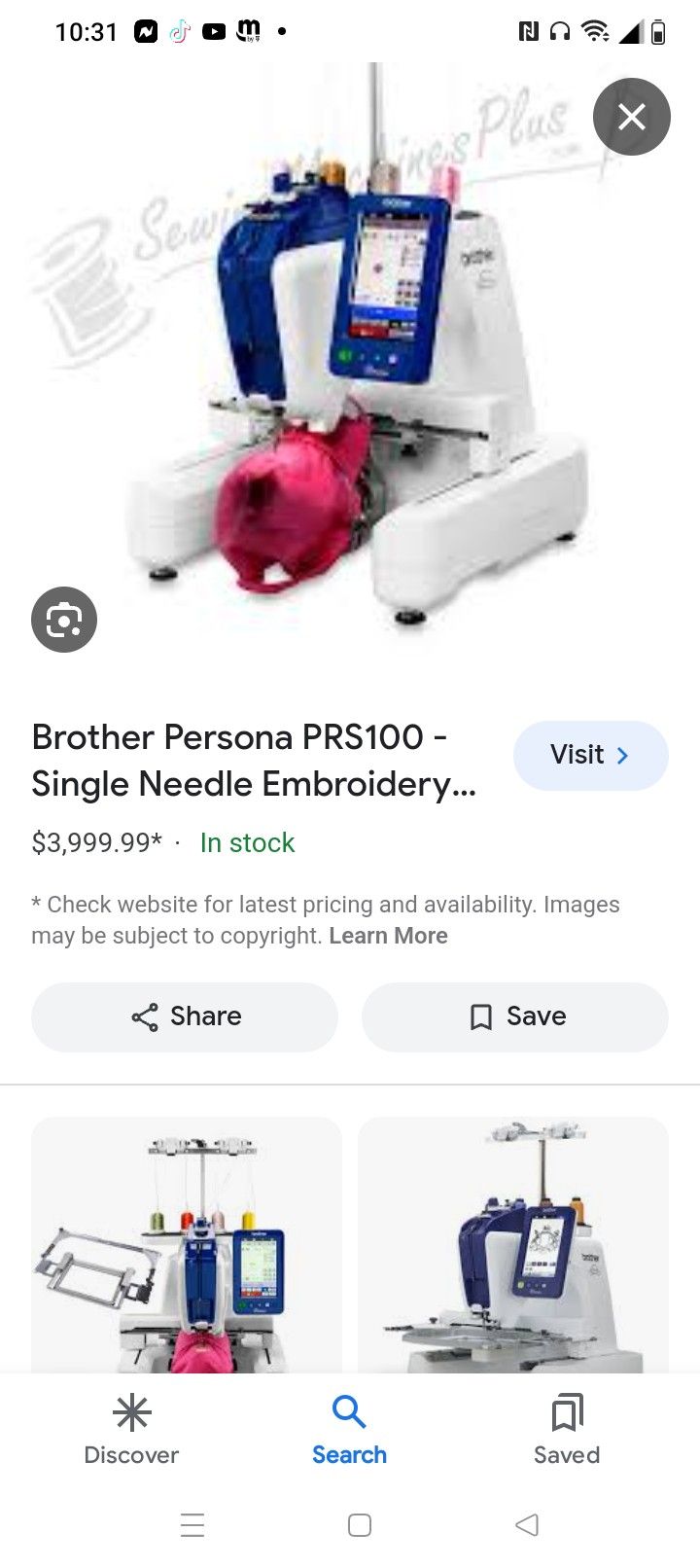Open the related blue embroidery machine image
This screenshot has height=1568, width=700.
(x=513, y=1245)
